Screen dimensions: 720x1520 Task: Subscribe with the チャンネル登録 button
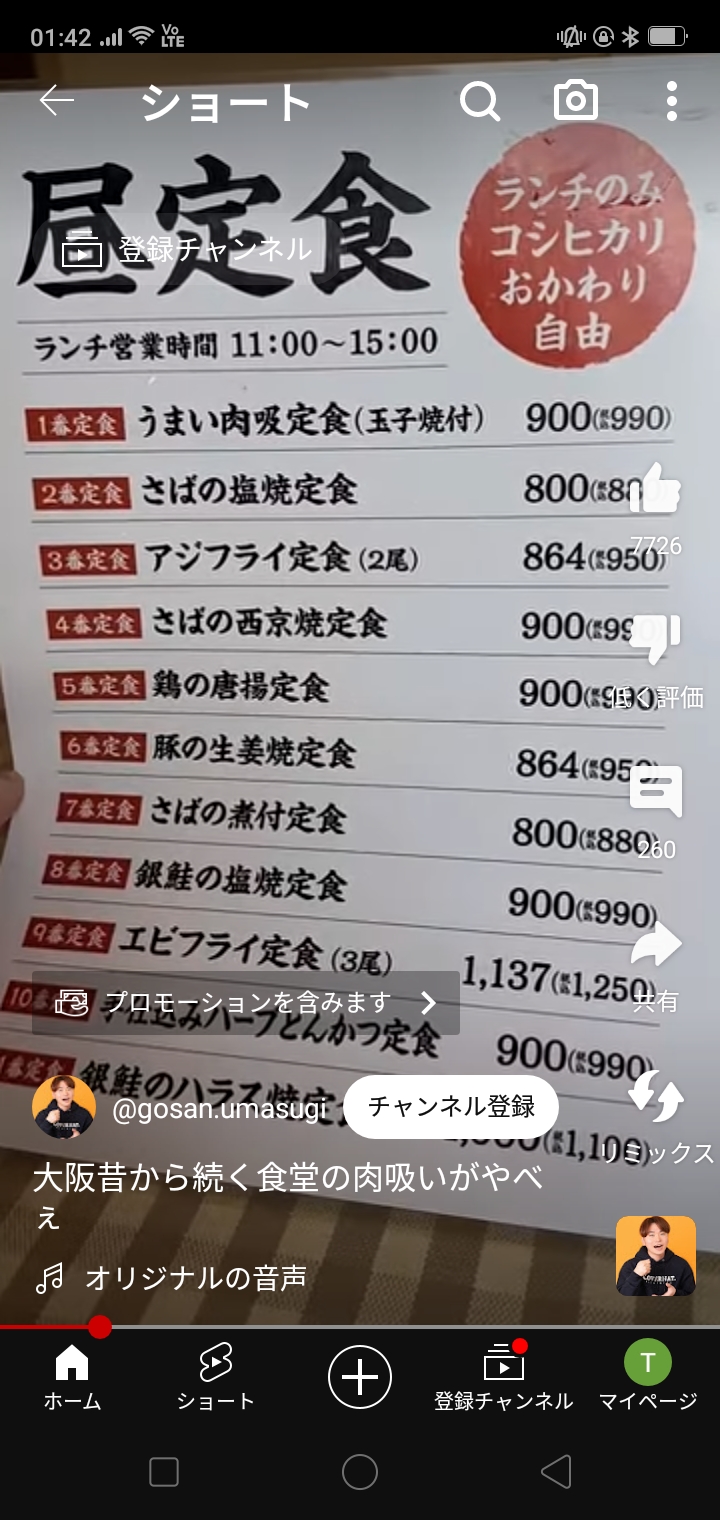(x=451, y=1106)
